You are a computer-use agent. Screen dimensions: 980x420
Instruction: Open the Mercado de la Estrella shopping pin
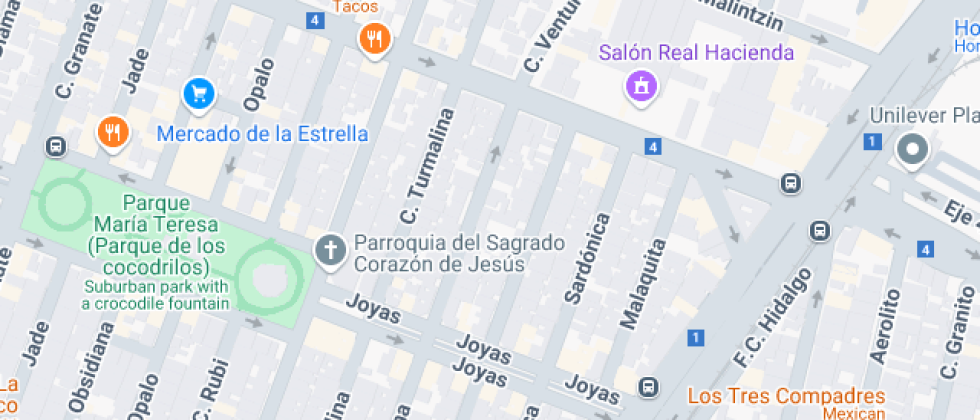point(199,96)
